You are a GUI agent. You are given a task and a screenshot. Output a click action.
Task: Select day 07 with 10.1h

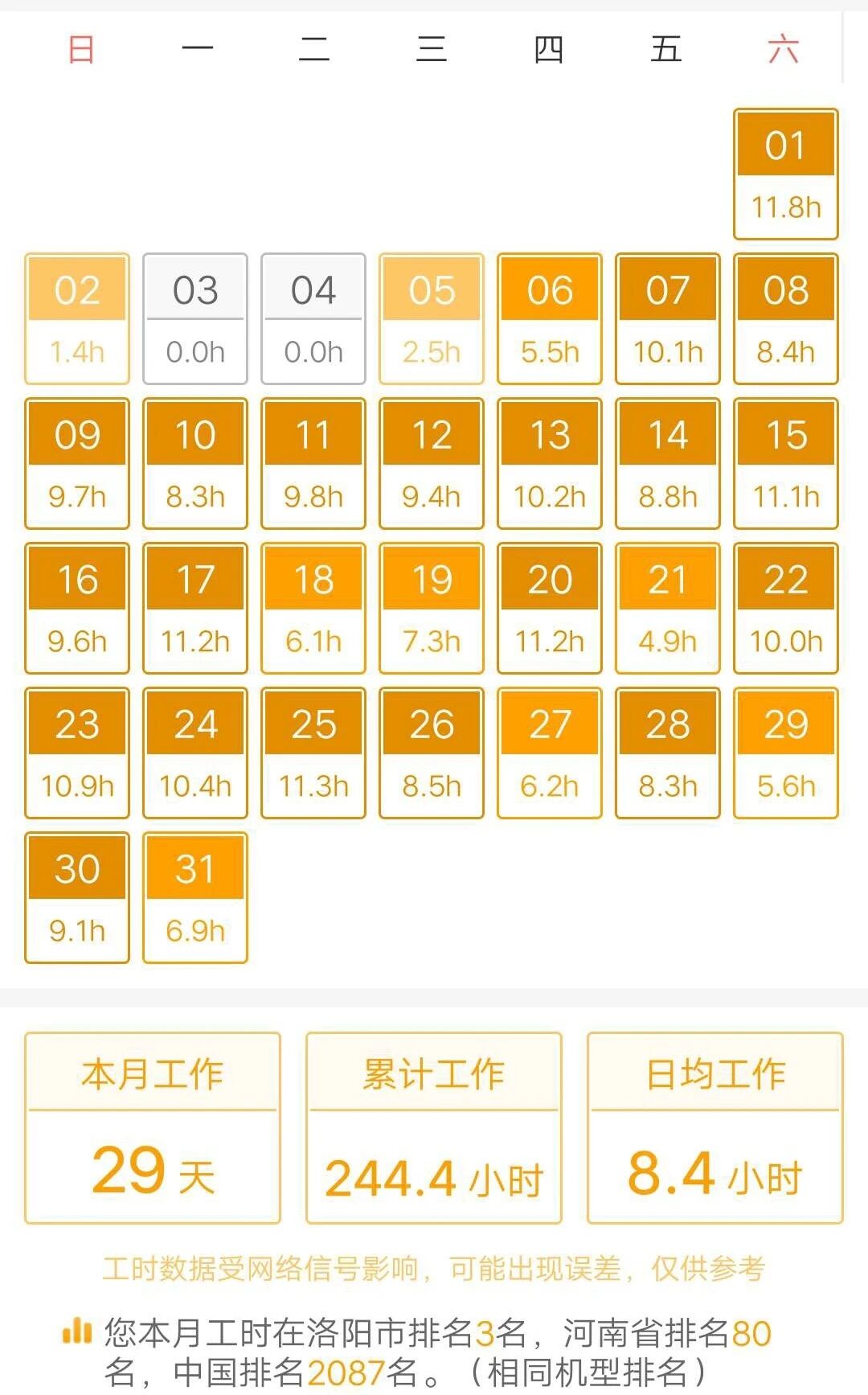point(667,319)
